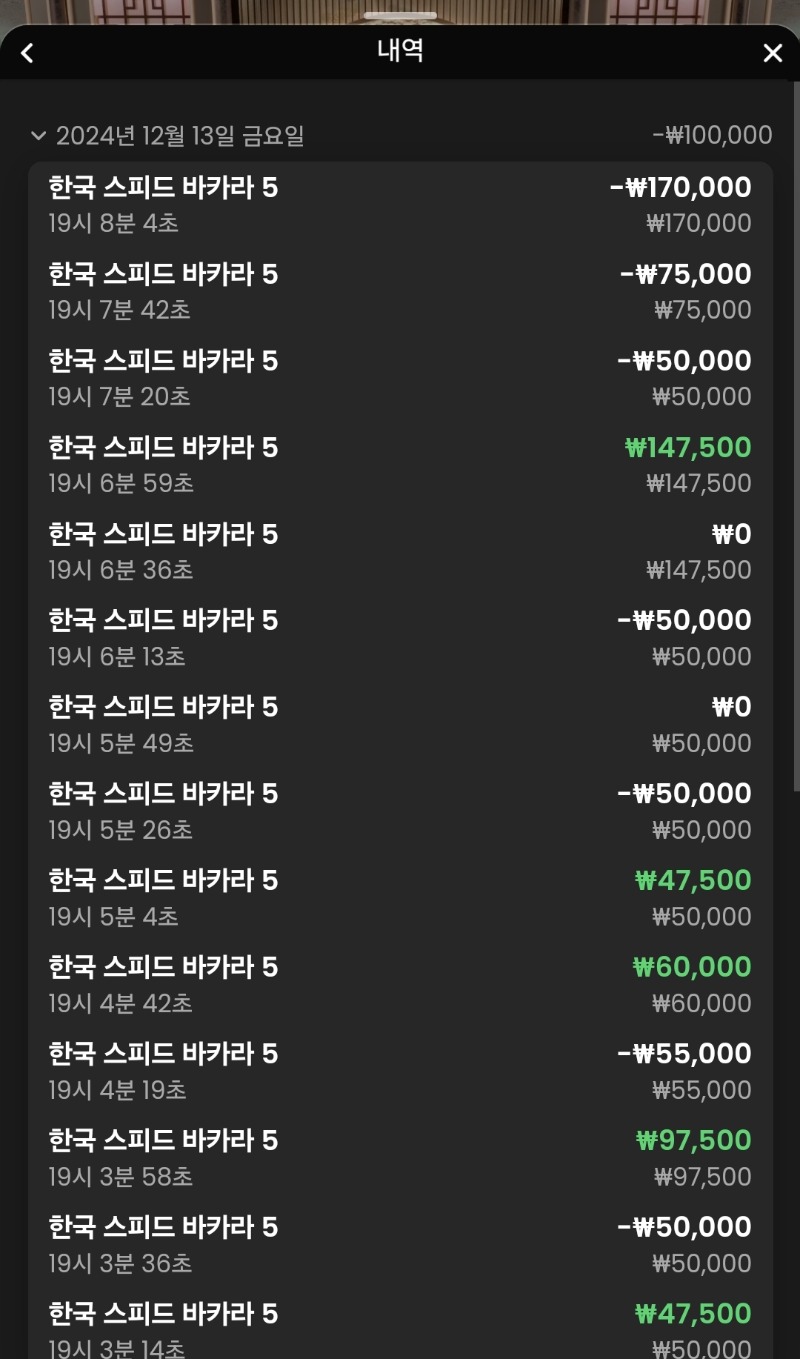Image resolution: width=800 pixels, height=1359 pixels.
Task: Open the 19시 7분 42초 round entry
Action: (400, 292)
